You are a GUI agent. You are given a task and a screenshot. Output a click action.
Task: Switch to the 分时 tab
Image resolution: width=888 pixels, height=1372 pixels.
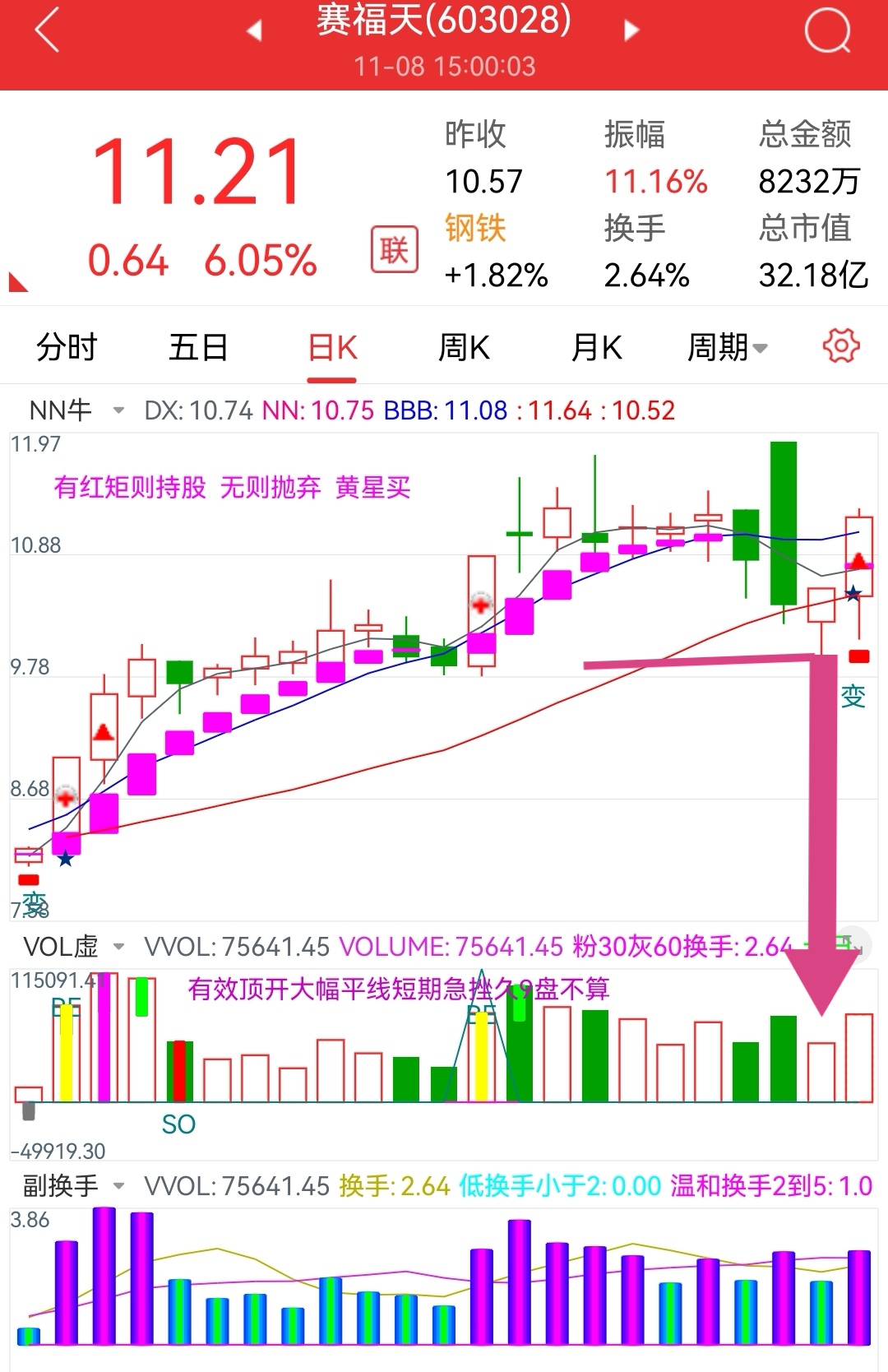[67, 347]
